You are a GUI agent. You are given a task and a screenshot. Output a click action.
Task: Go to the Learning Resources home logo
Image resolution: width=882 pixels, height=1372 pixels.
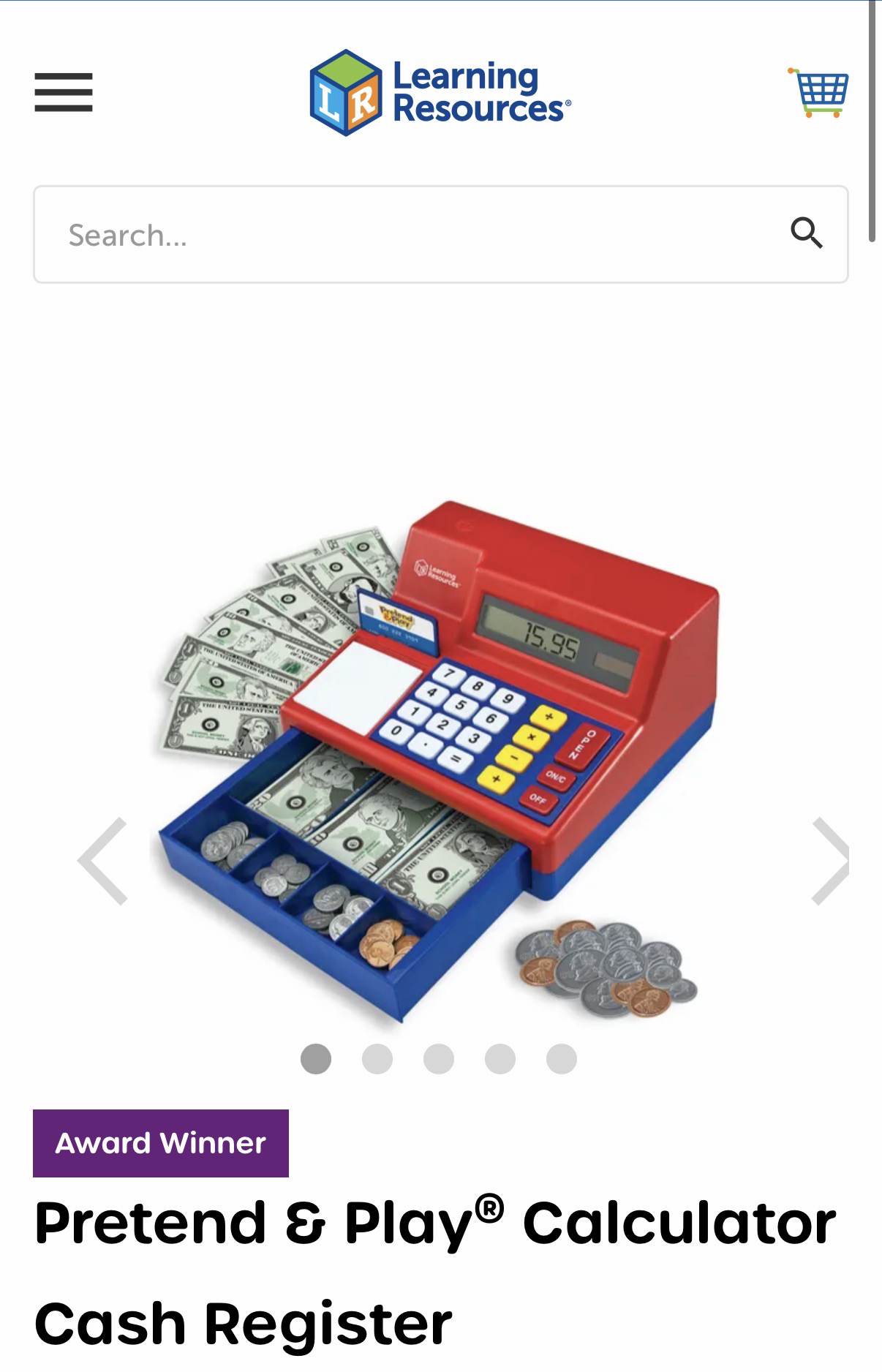click(440, 93)
